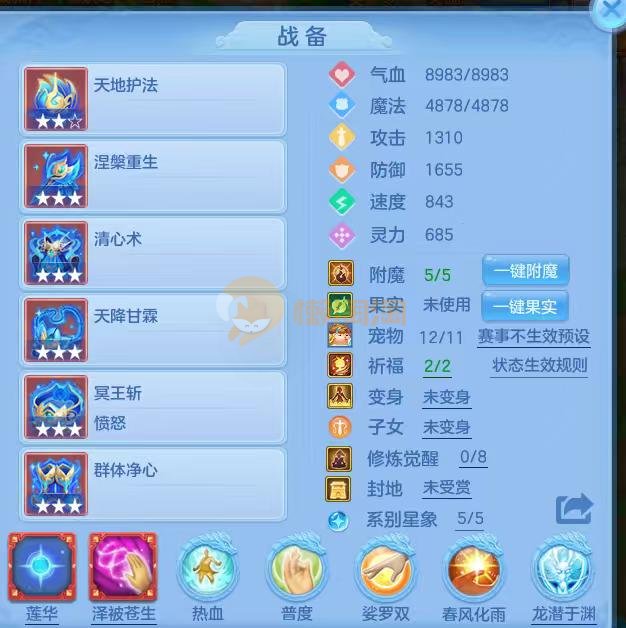Screen dimensions: 626x628
Task: Select the 泽被苍生 skill icon
Action: pyautogui.click(x=123, y=566)
